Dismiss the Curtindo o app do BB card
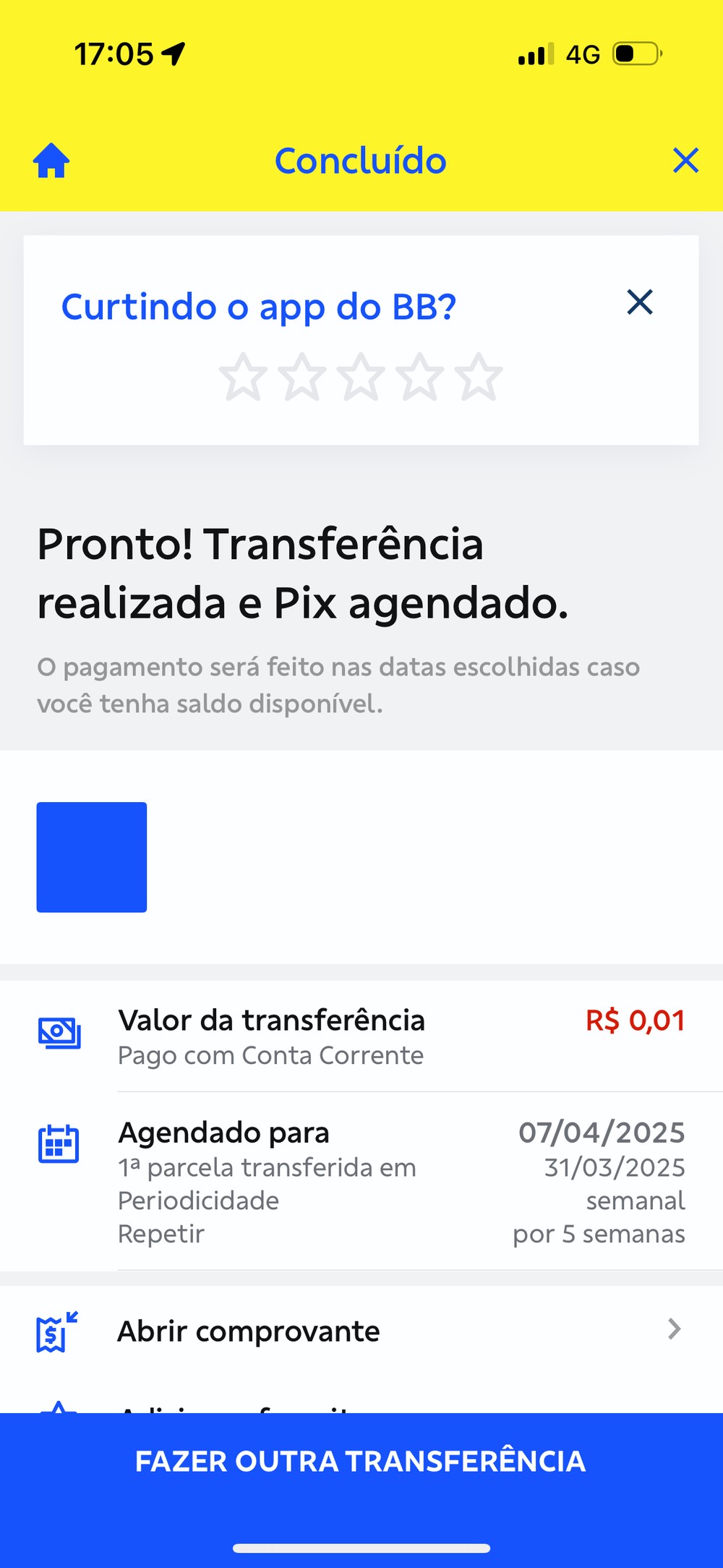 640,302
